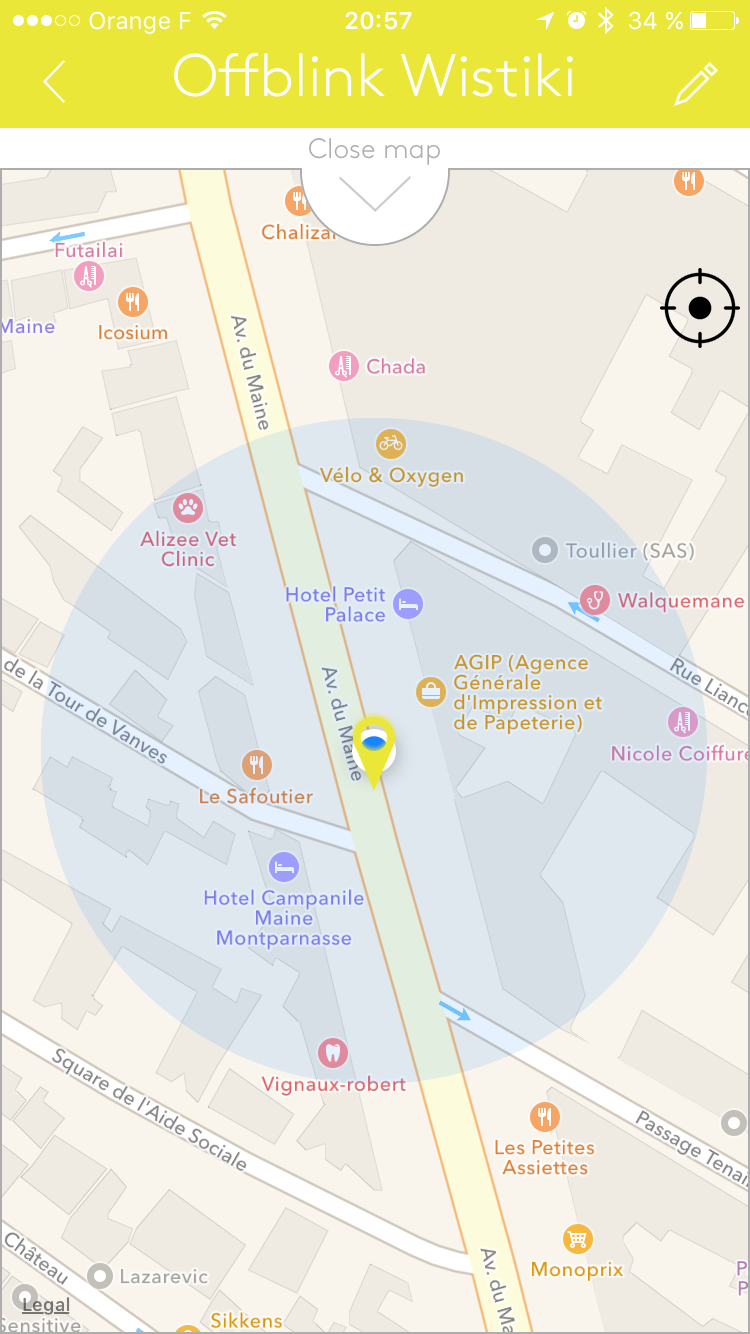
Task: Collapse the map with the Close map chevron
Action: (x=375, y=192)
